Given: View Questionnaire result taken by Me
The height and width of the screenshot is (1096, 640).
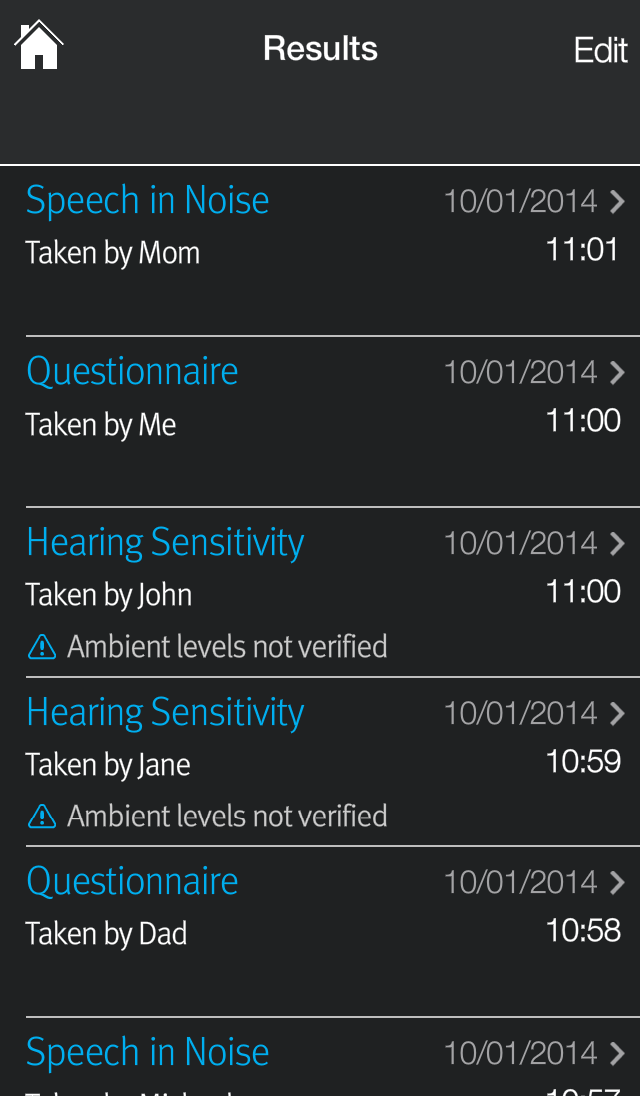Looking at the screenshot, I should 320,397.
